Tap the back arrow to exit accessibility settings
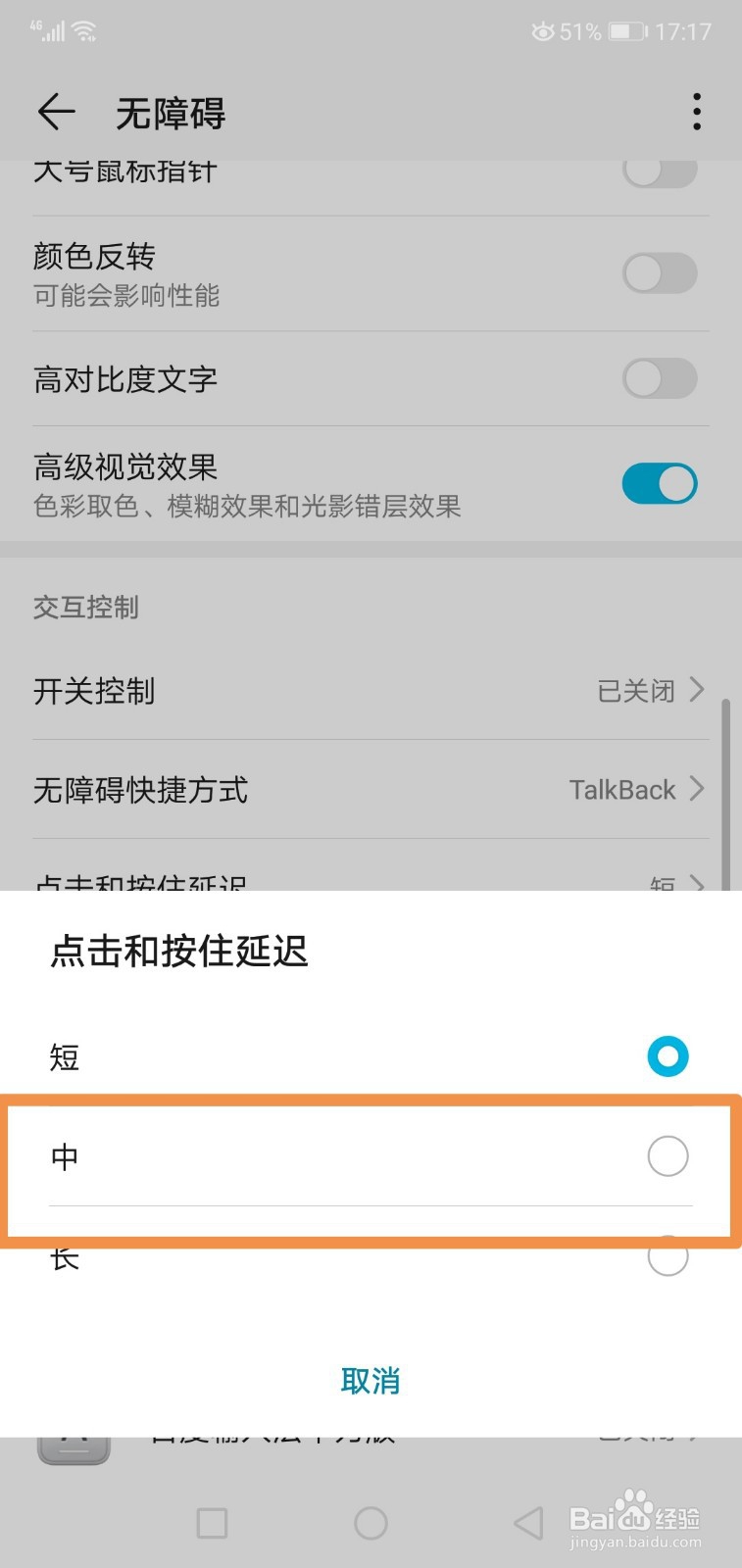 [56, 112]
